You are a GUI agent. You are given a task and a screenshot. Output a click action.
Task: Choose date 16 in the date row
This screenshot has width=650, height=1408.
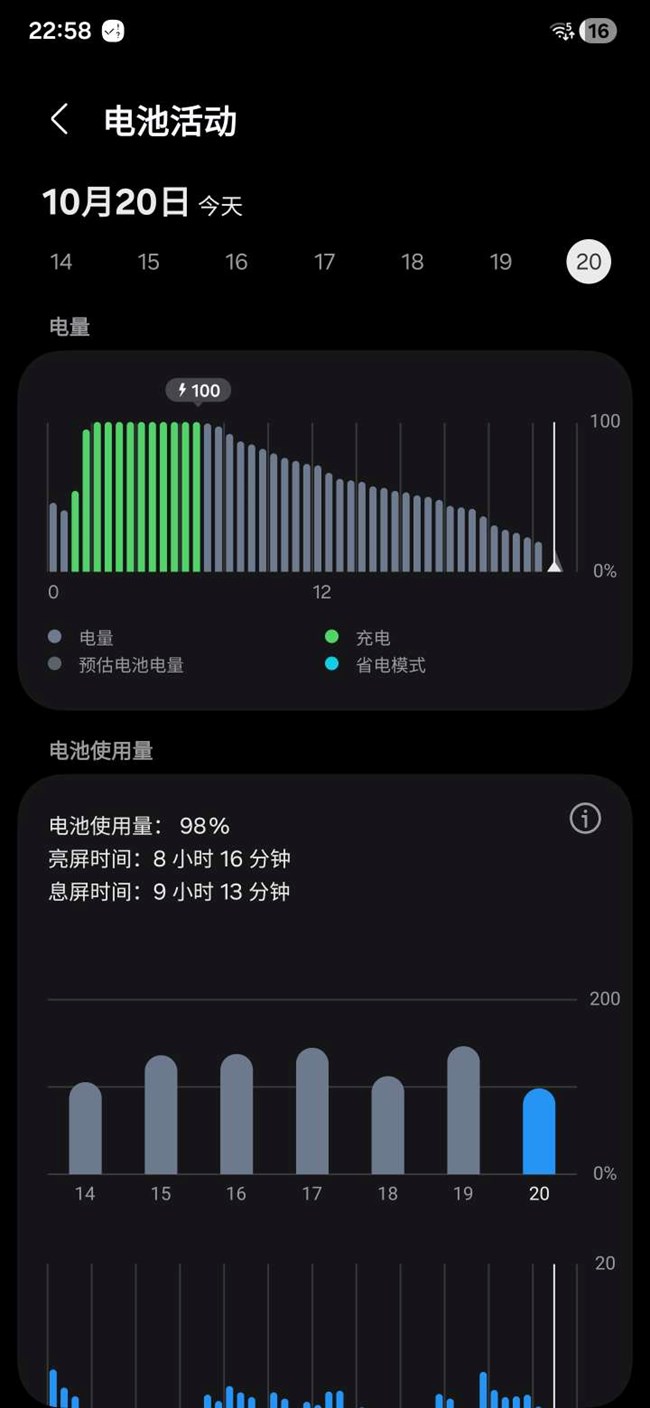pos(236,262)
